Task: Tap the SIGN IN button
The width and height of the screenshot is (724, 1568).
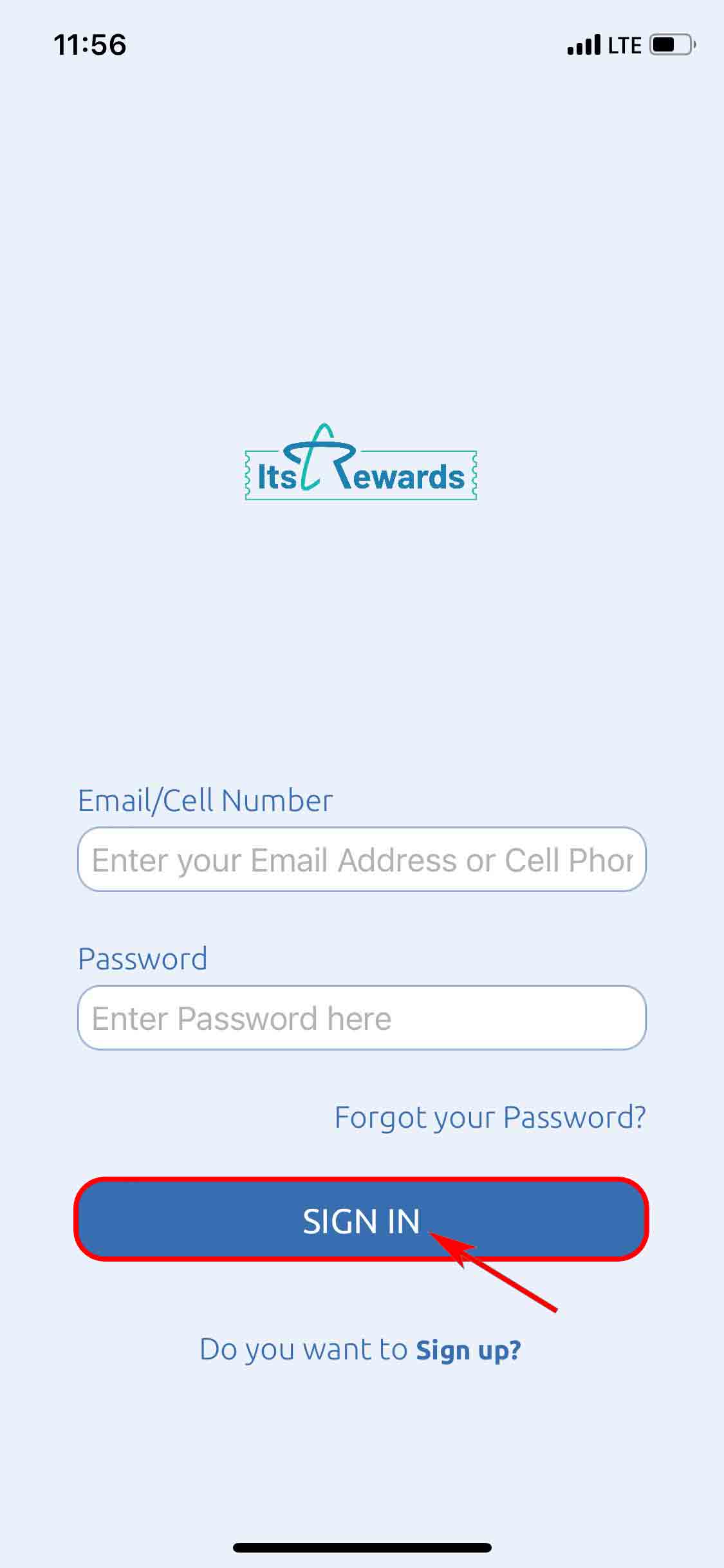Action: 361,1219
